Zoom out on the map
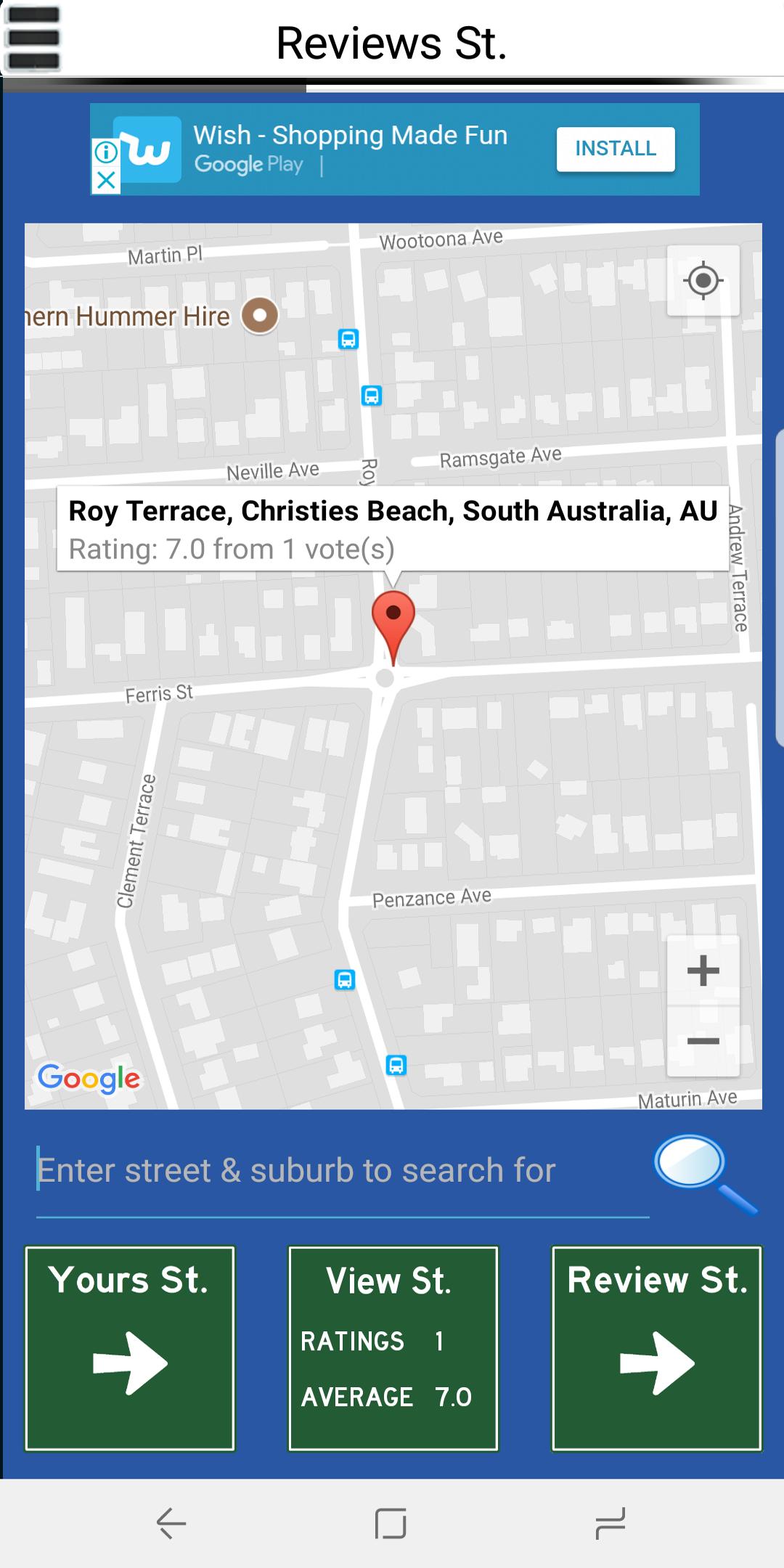784x1568 pixels. pos(703,1041)
